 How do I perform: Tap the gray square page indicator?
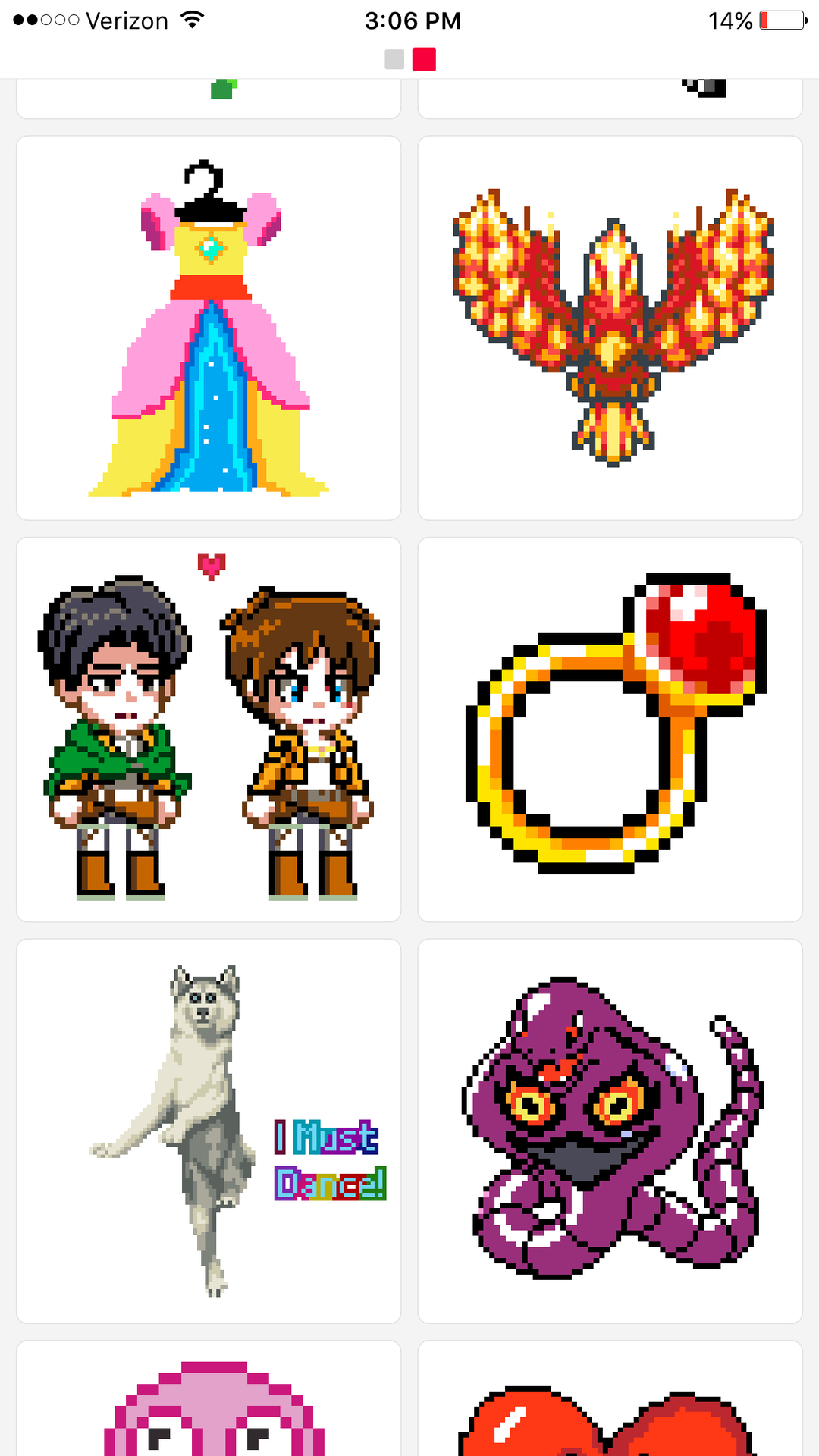point(394,59)
